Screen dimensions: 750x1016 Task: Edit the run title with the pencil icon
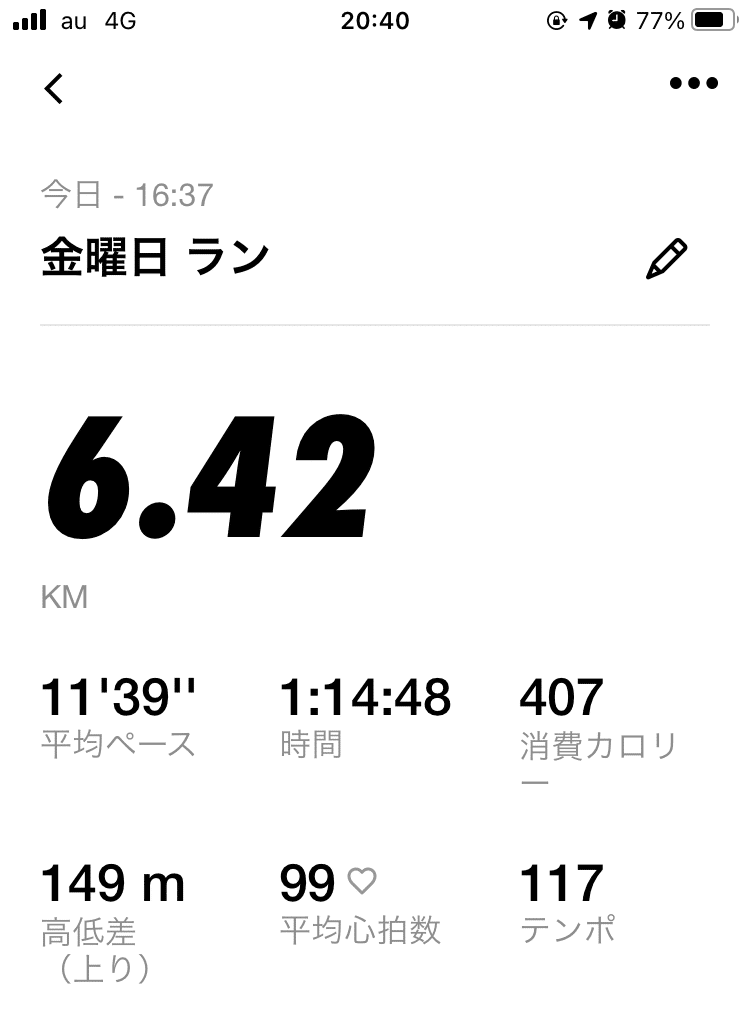click(x=667, y=259)
